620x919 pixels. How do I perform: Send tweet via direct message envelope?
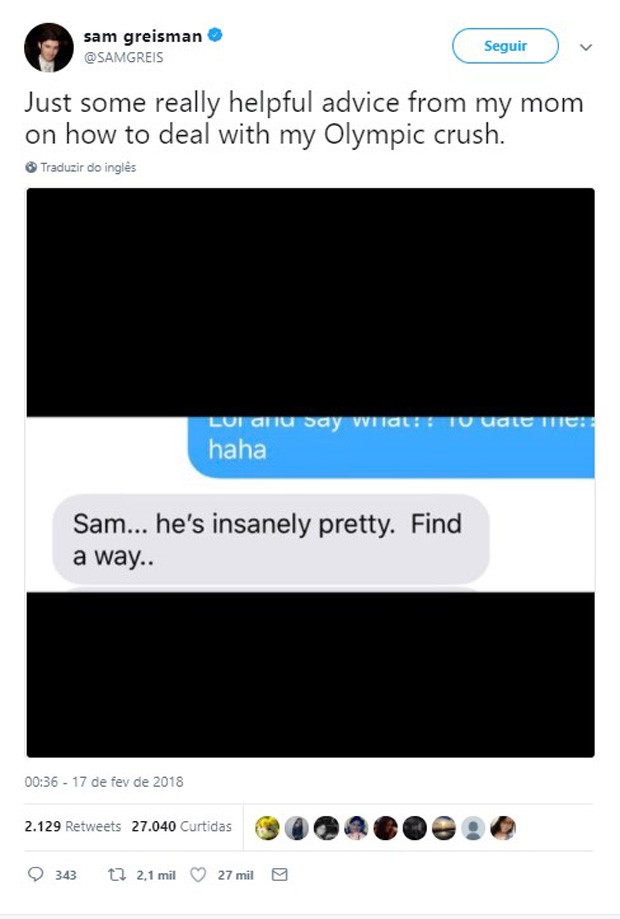point(279,874)
